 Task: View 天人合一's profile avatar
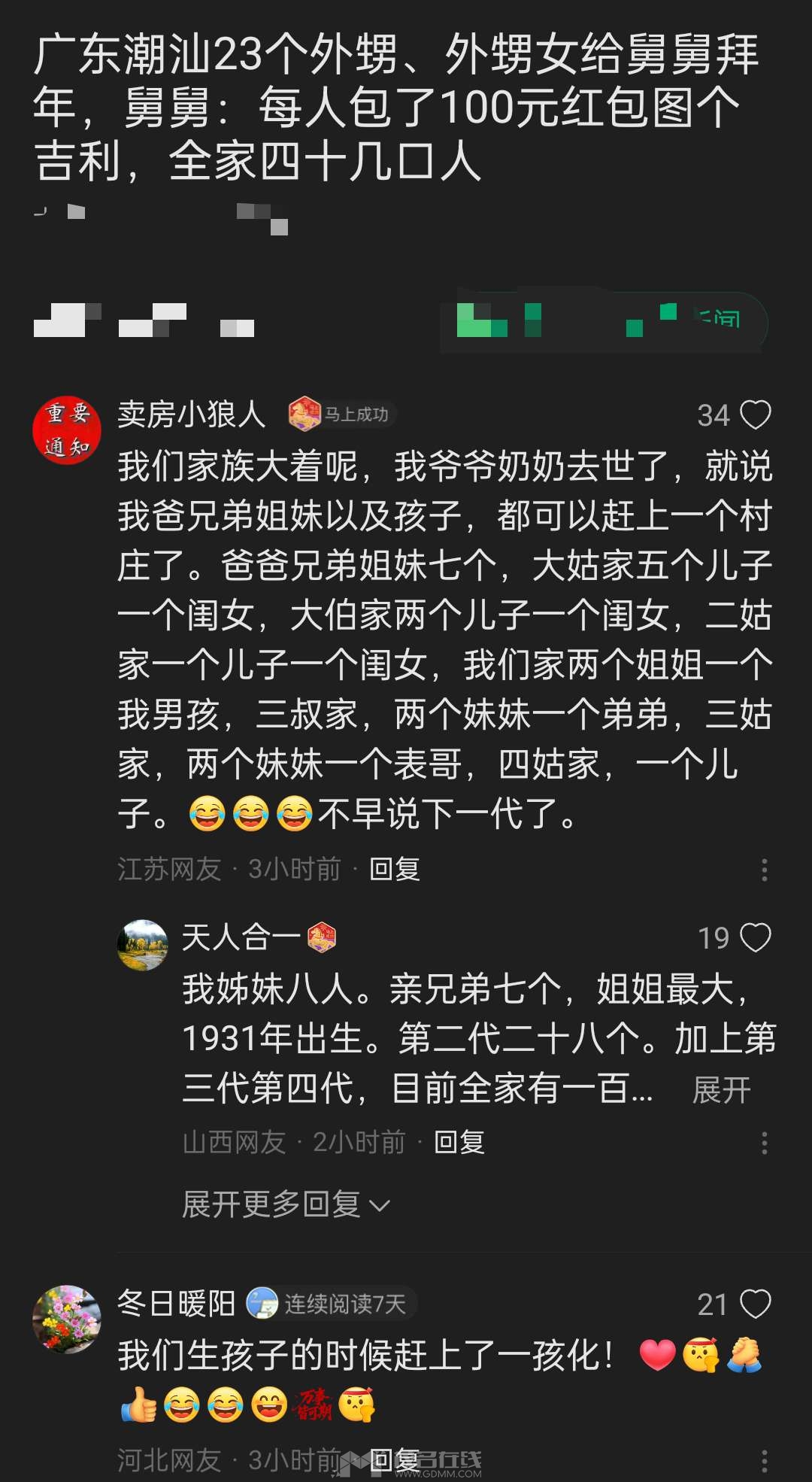tap(143, 945)
